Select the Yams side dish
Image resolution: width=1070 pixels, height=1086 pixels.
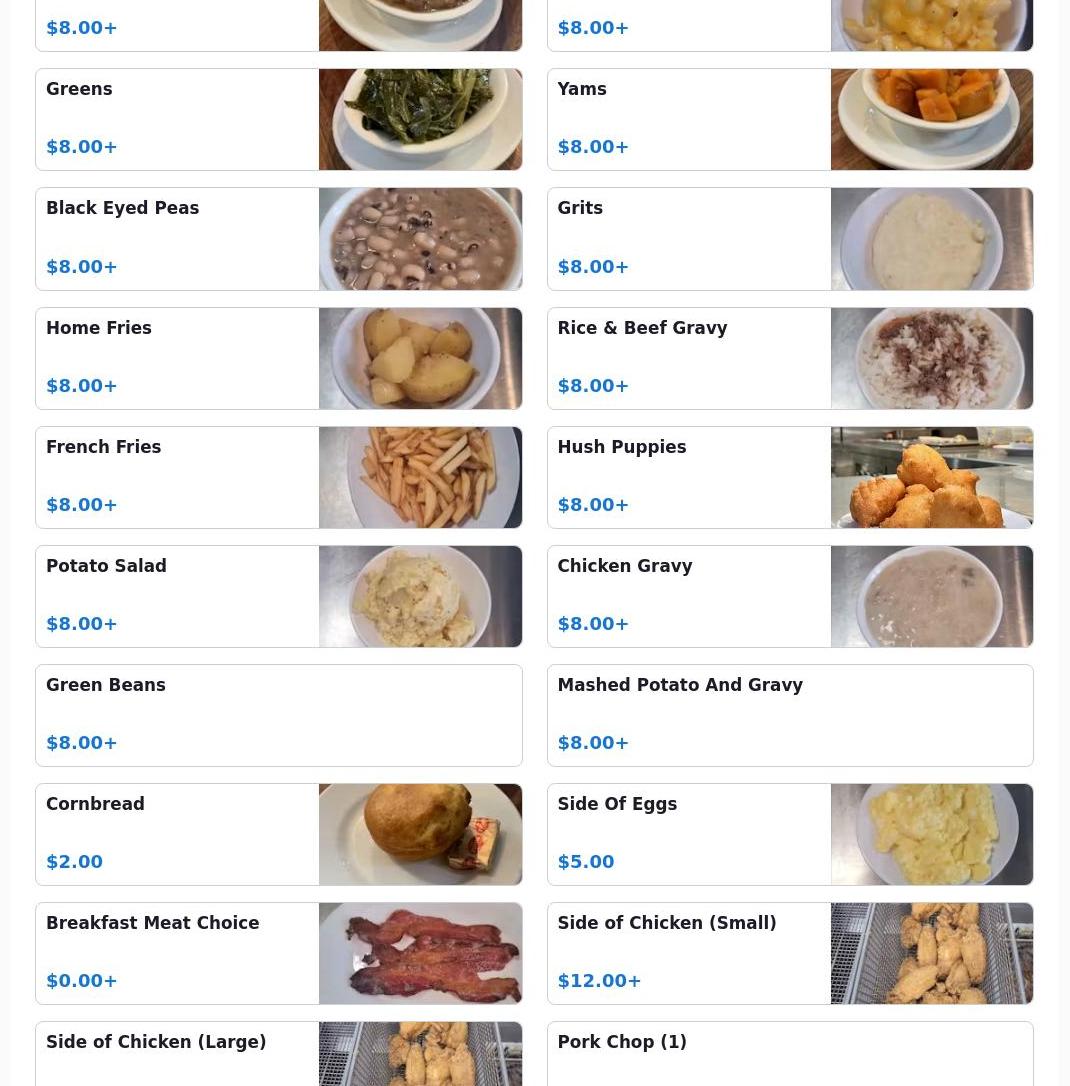789,119
